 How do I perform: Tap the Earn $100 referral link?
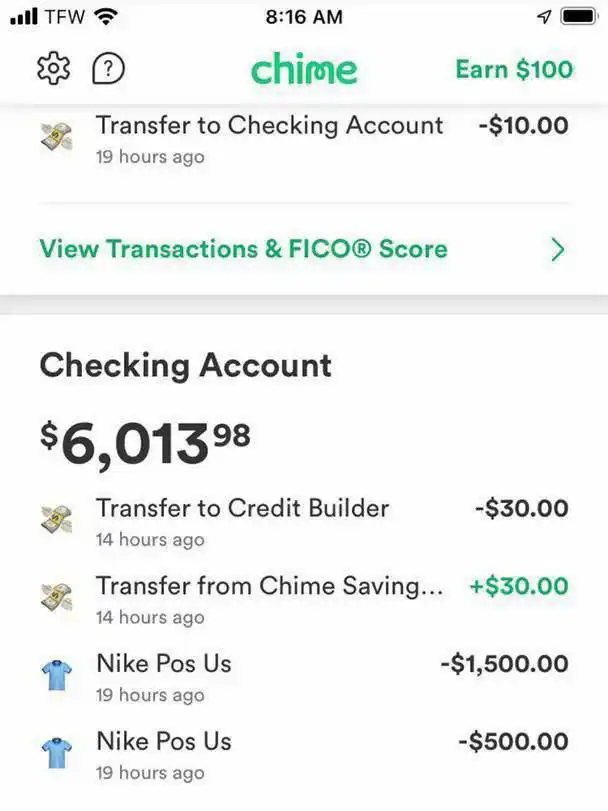coord(514,69)
